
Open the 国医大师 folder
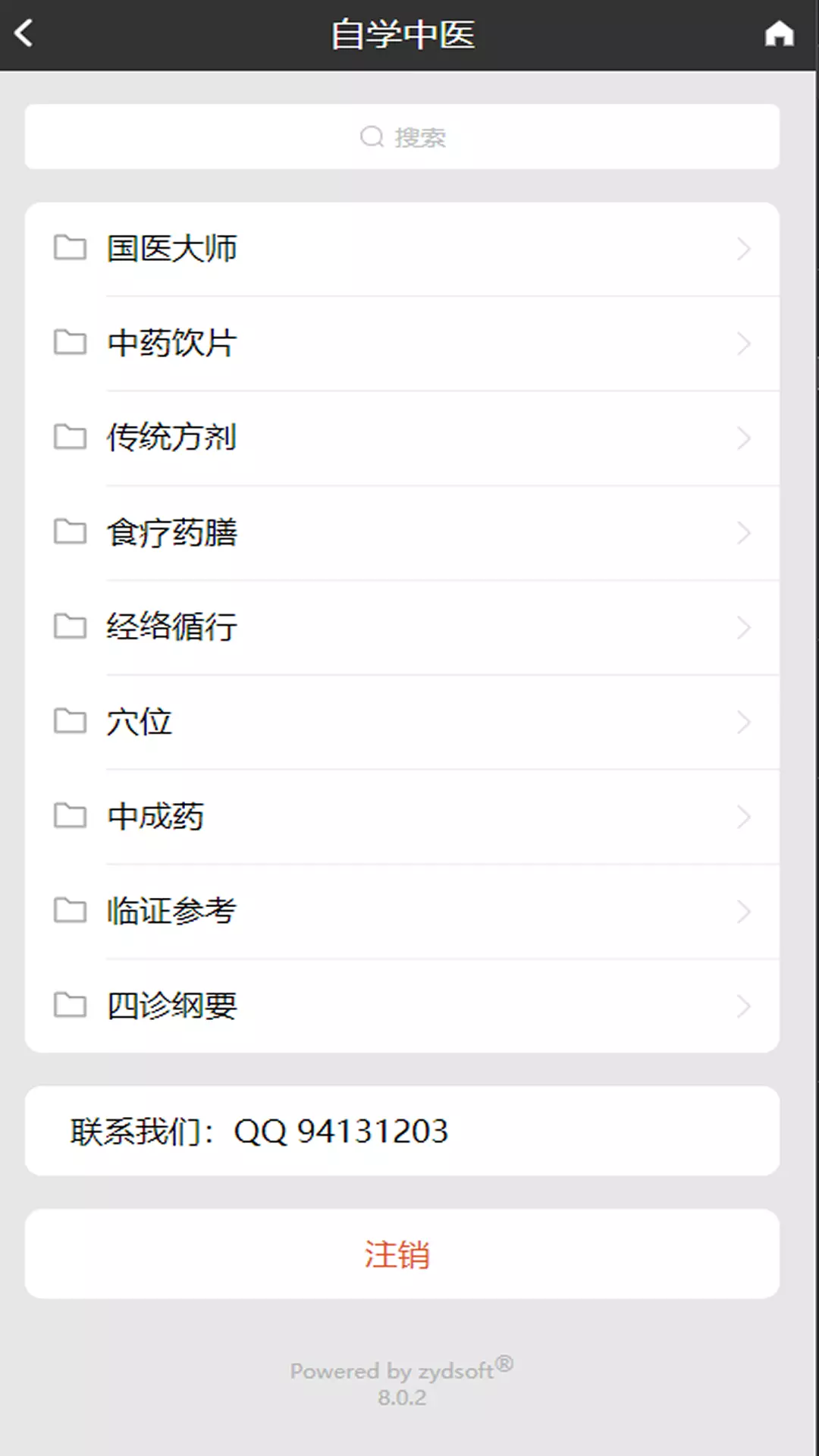coord(402,249)
